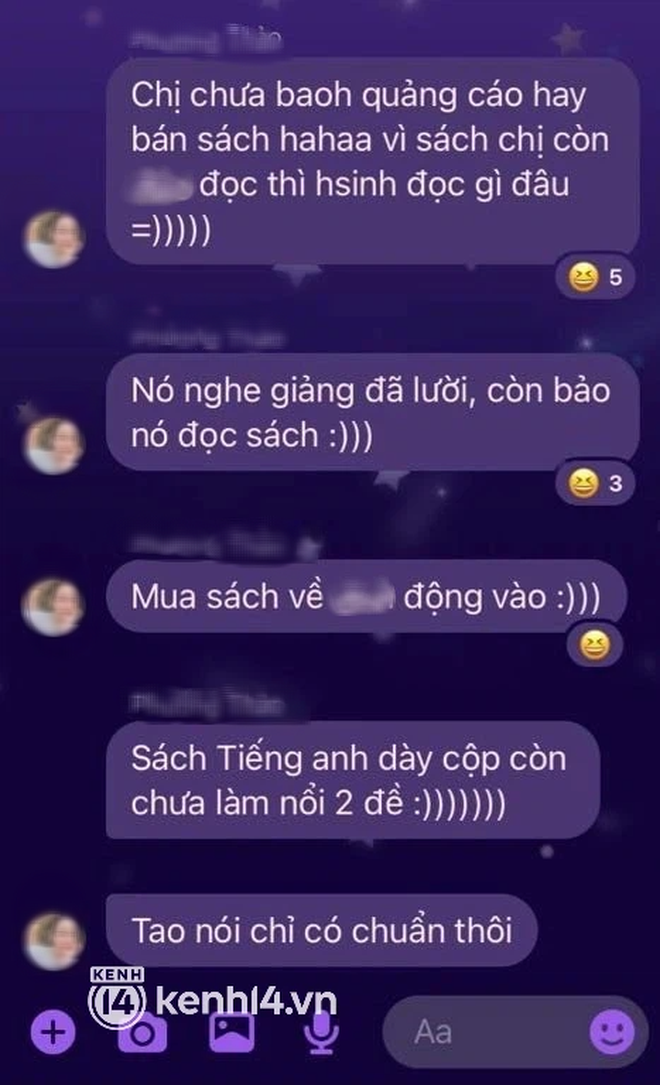
Task: Open the emoji smiley picker
Action: [x=612, y=1031]
